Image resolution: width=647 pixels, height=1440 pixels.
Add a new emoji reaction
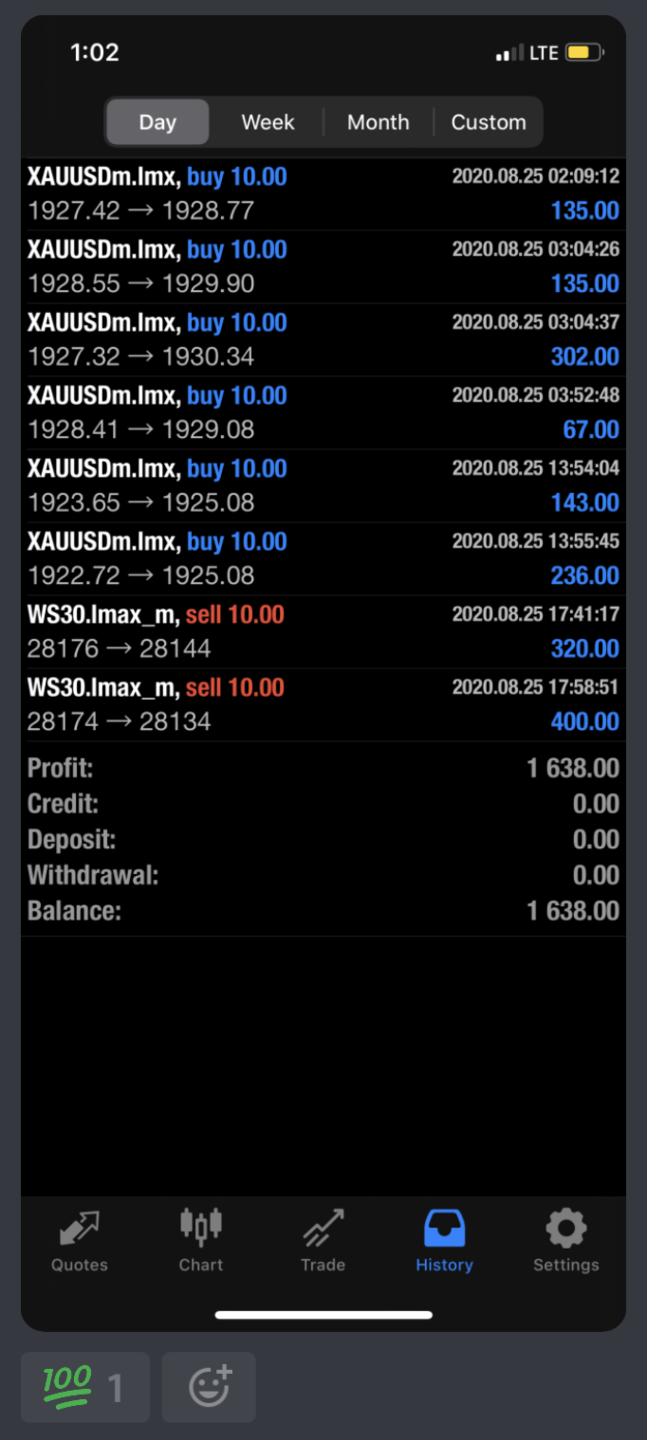click(x=209, y=1387)
